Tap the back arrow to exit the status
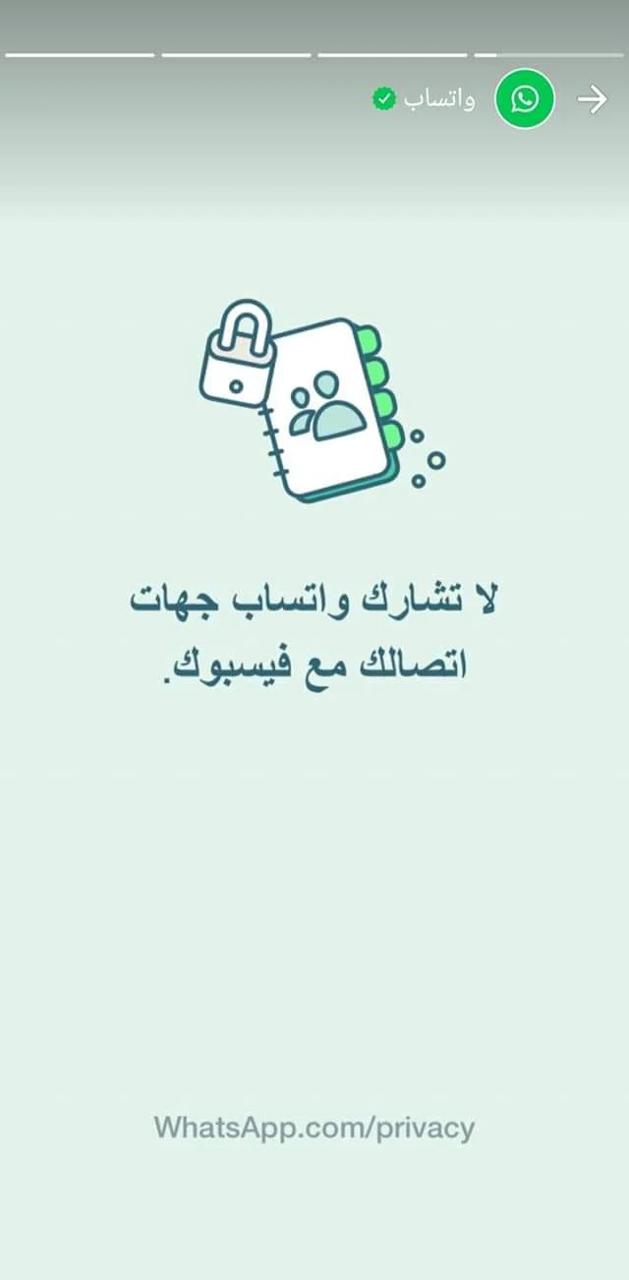Image resolution: width=629 pixels, height=1280 pixels. click(x=592, y=99)
